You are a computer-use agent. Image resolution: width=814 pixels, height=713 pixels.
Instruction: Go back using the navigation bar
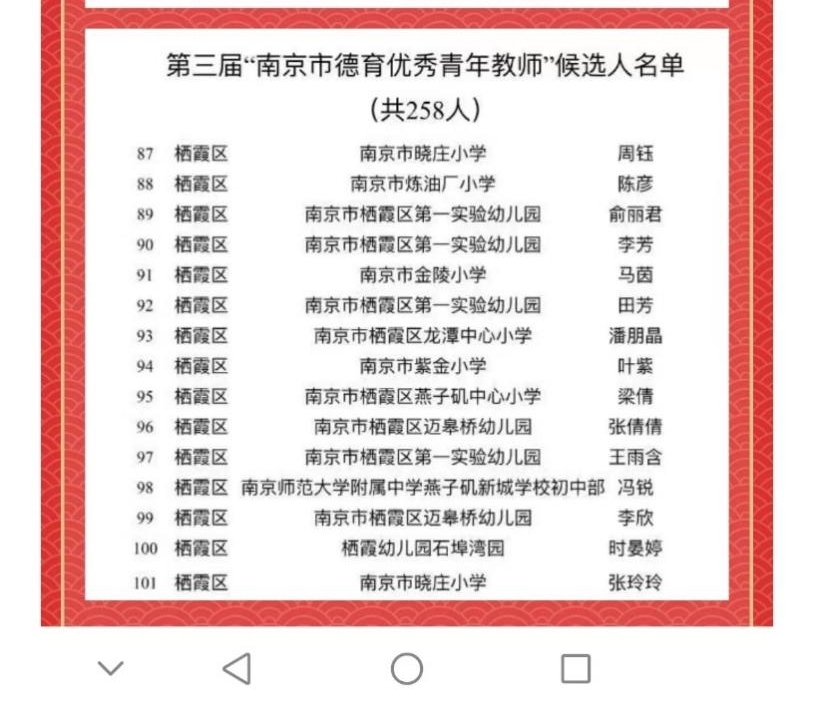pos(237,668)
